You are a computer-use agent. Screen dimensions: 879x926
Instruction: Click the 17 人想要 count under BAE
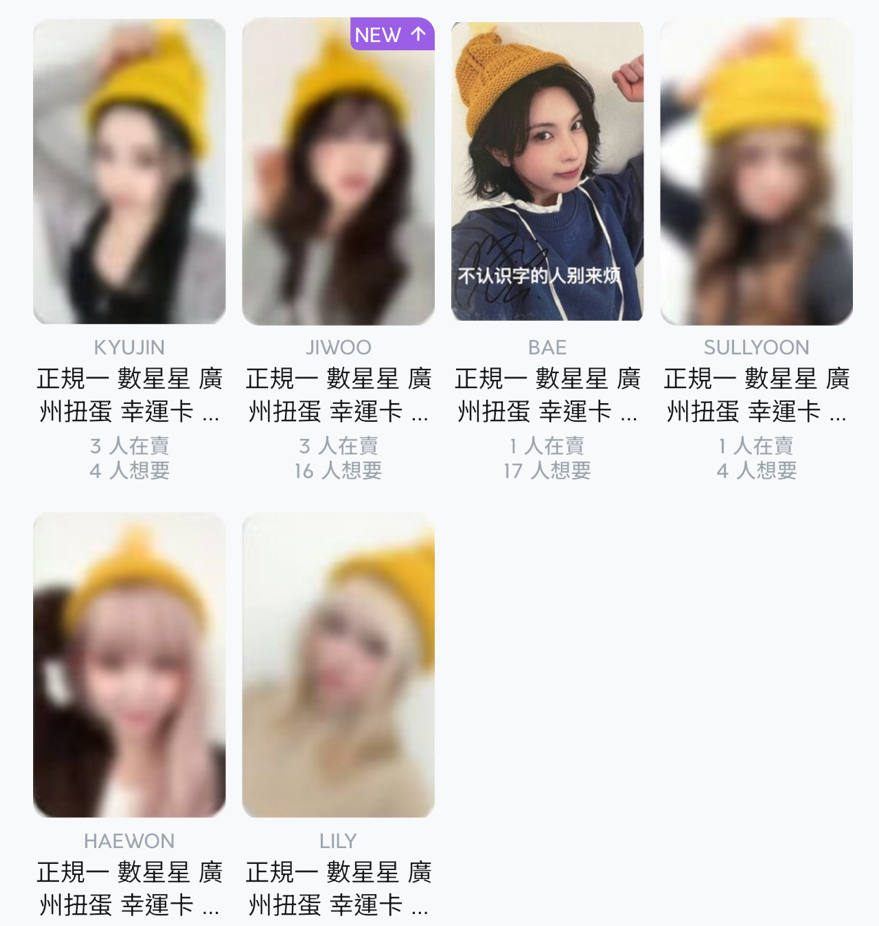[546, 470]
